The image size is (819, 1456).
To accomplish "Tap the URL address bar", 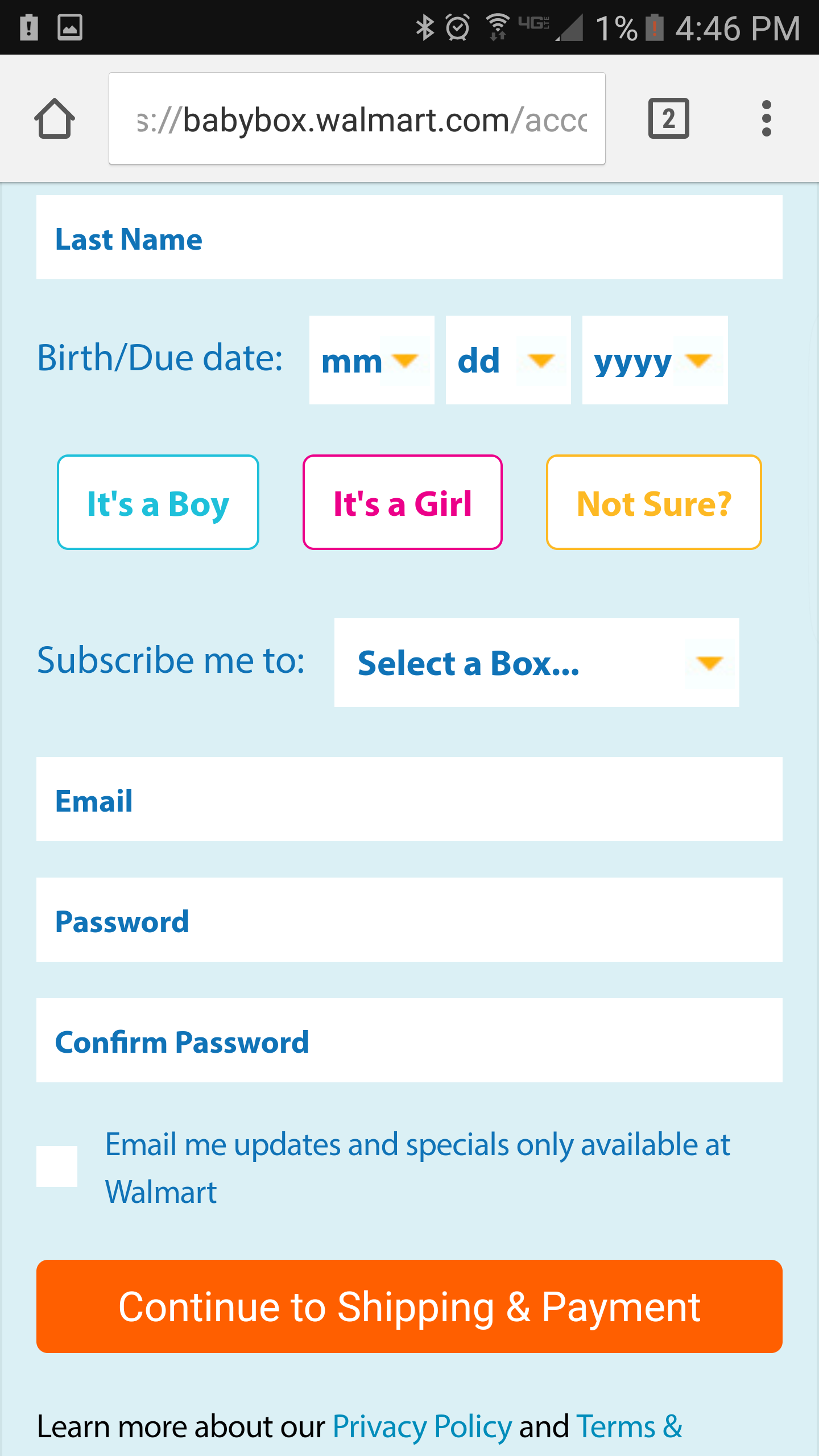I will click(357, 118).
